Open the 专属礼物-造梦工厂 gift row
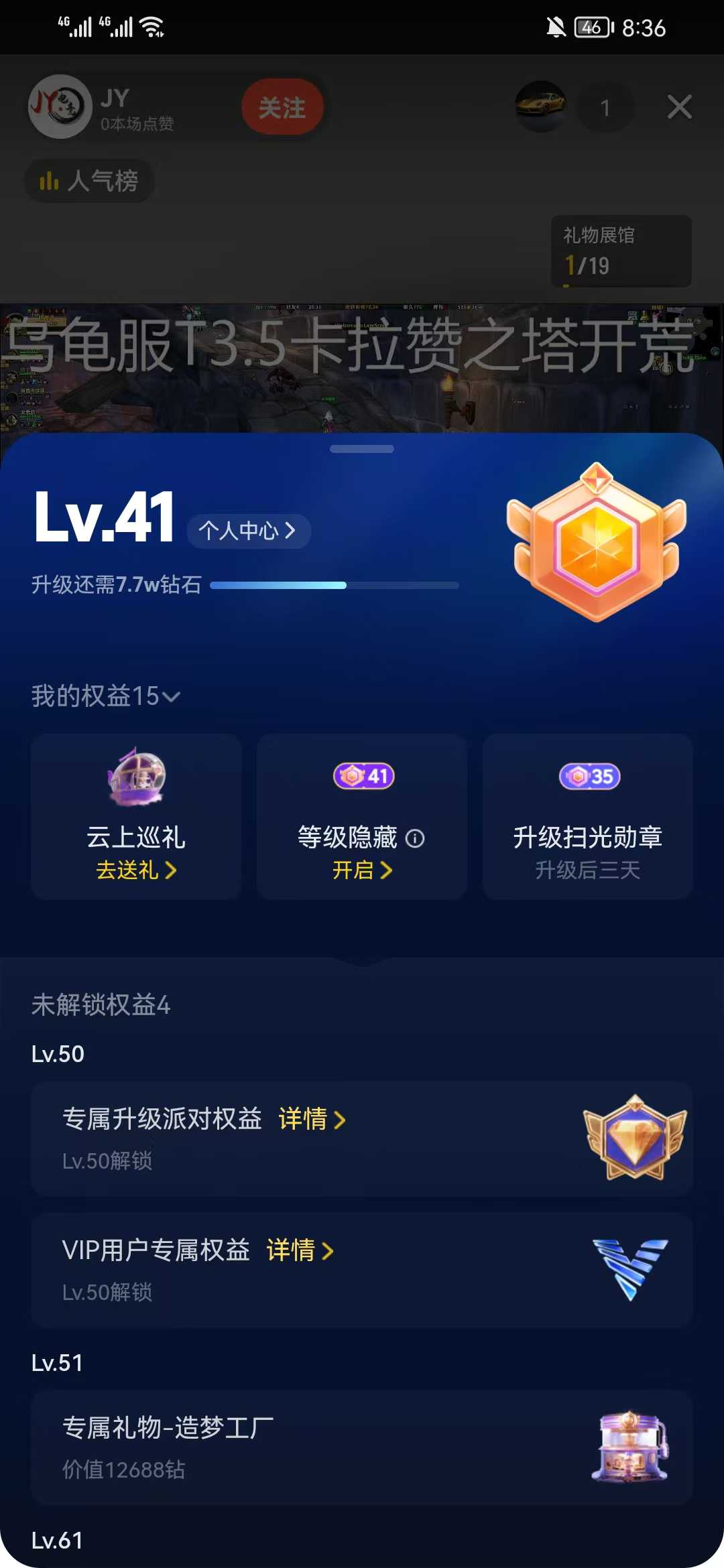Image resolution: width=724 pixels, height=1568 pixels. click(361, 1447)
